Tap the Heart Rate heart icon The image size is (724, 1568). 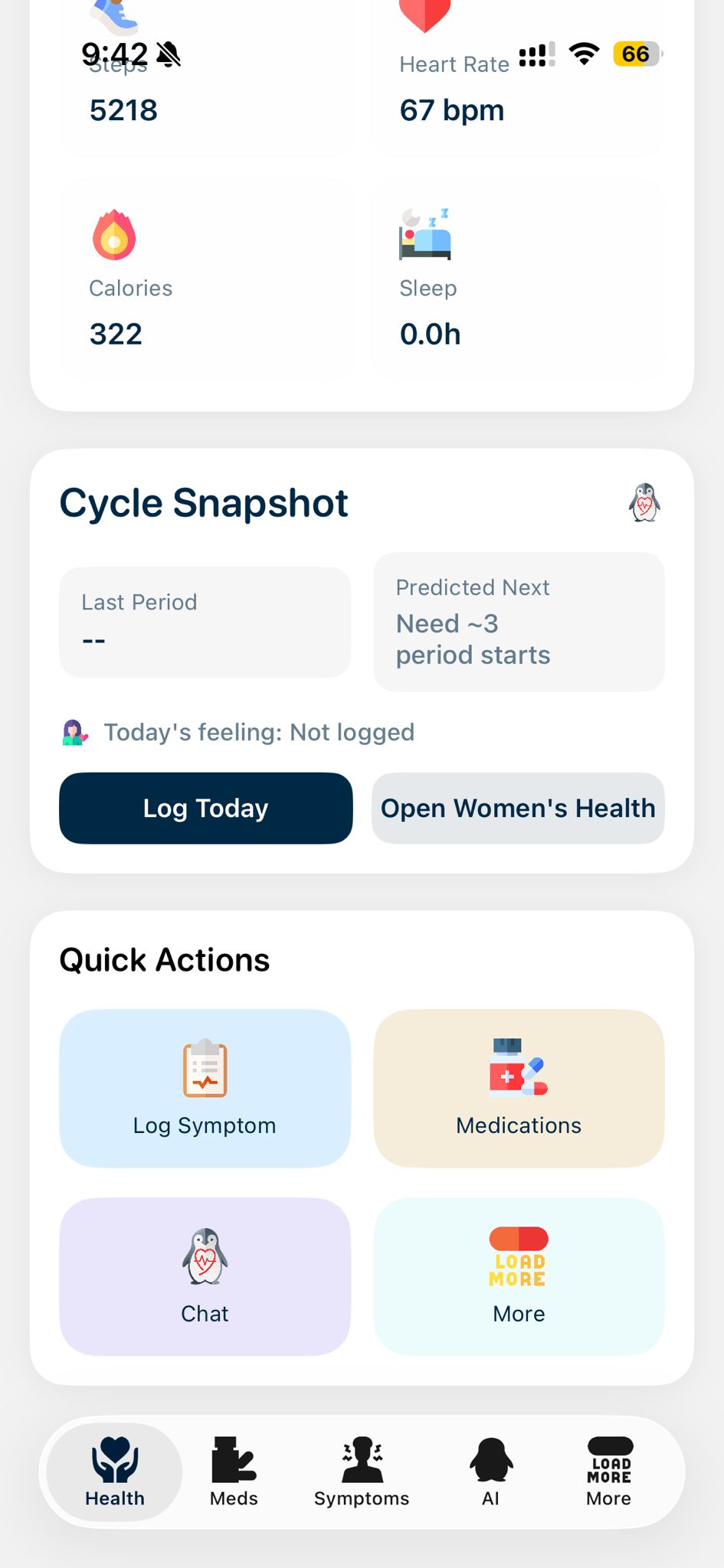click(x=426, y=14)
